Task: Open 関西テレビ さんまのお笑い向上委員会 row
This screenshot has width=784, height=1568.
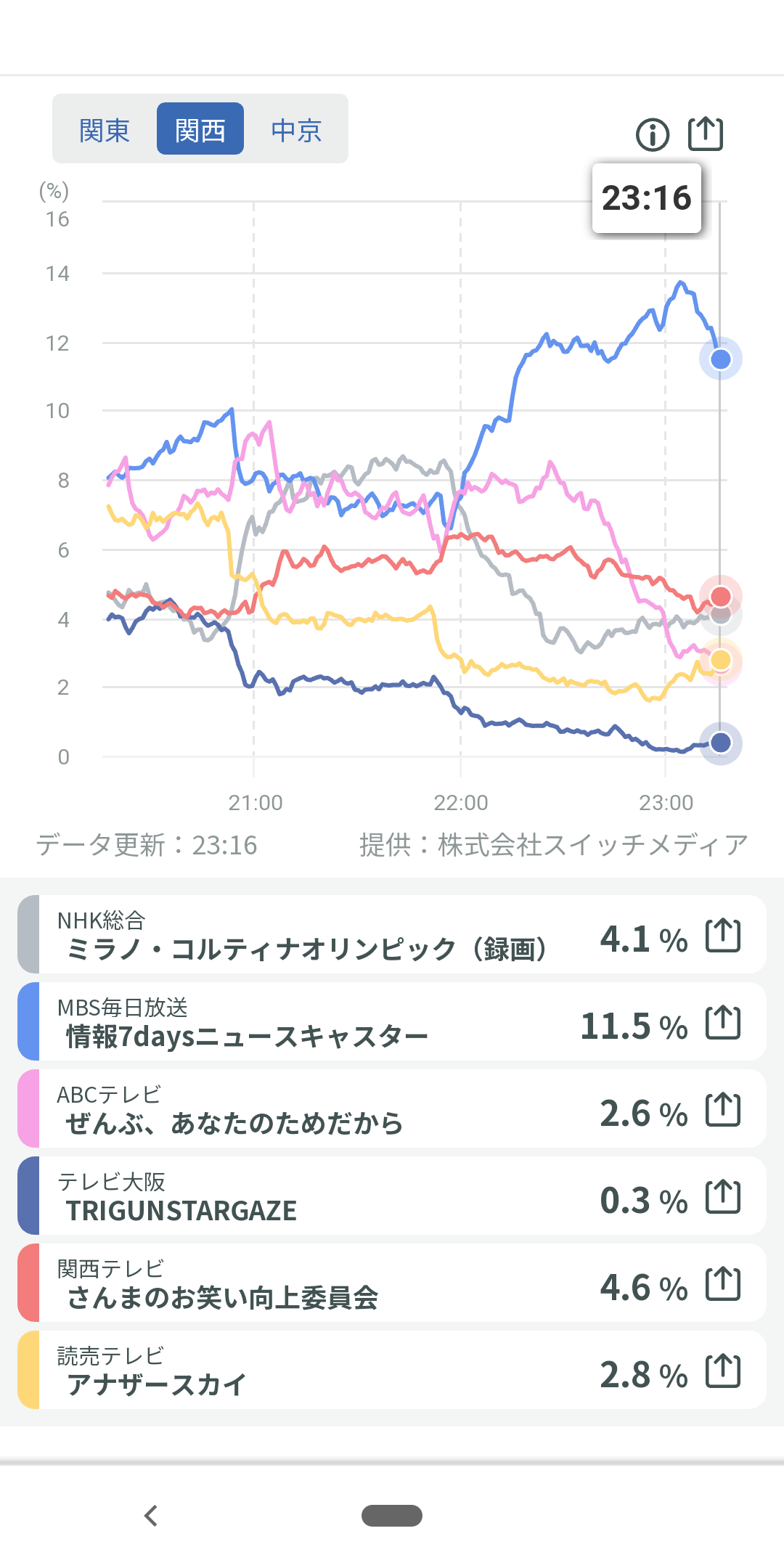Action: (305, 1283)
